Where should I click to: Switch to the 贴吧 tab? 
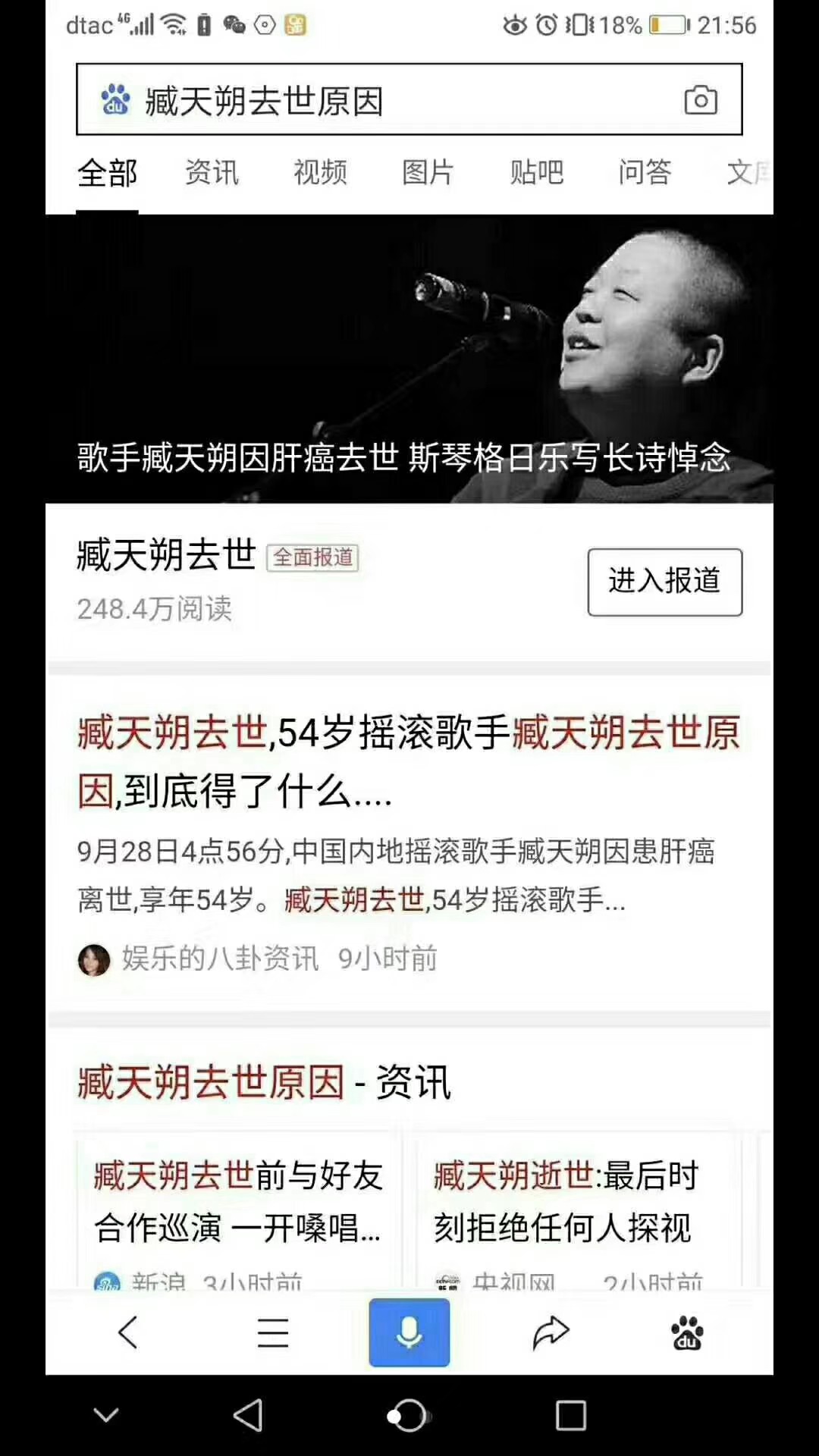point(536,172)
